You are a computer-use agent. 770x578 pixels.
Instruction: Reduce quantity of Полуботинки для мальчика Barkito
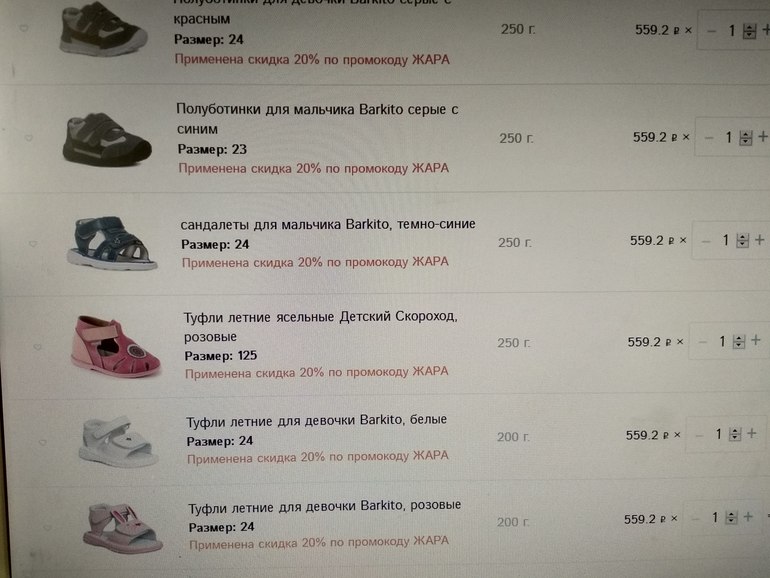pos(709,138)
